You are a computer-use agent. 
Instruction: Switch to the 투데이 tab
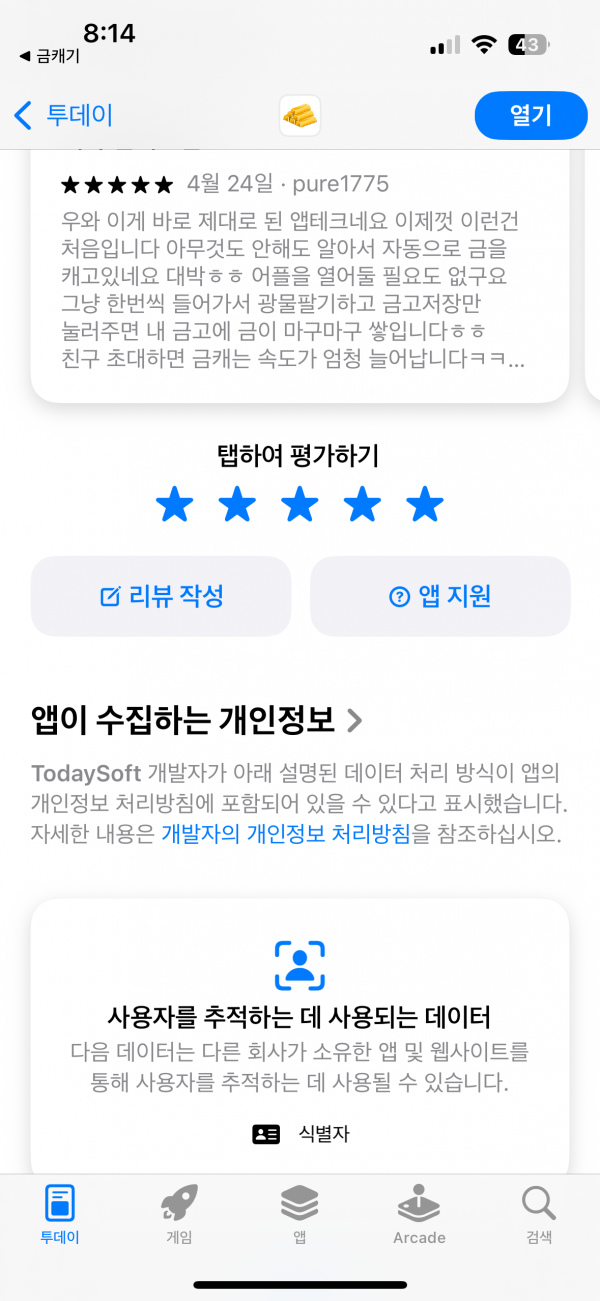coord(60,1214)
